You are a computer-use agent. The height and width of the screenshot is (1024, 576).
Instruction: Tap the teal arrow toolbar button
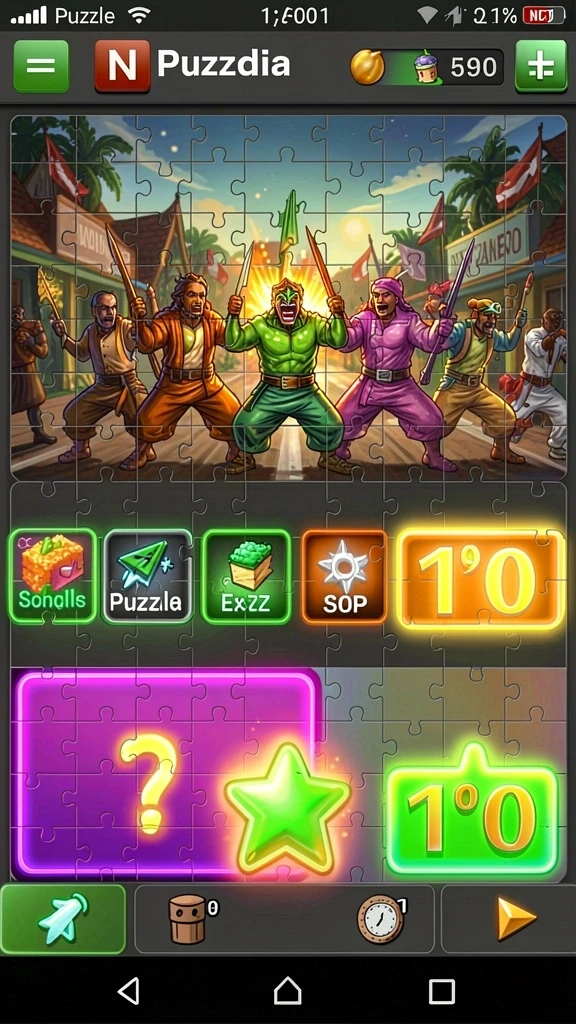(x=63, y=919)
